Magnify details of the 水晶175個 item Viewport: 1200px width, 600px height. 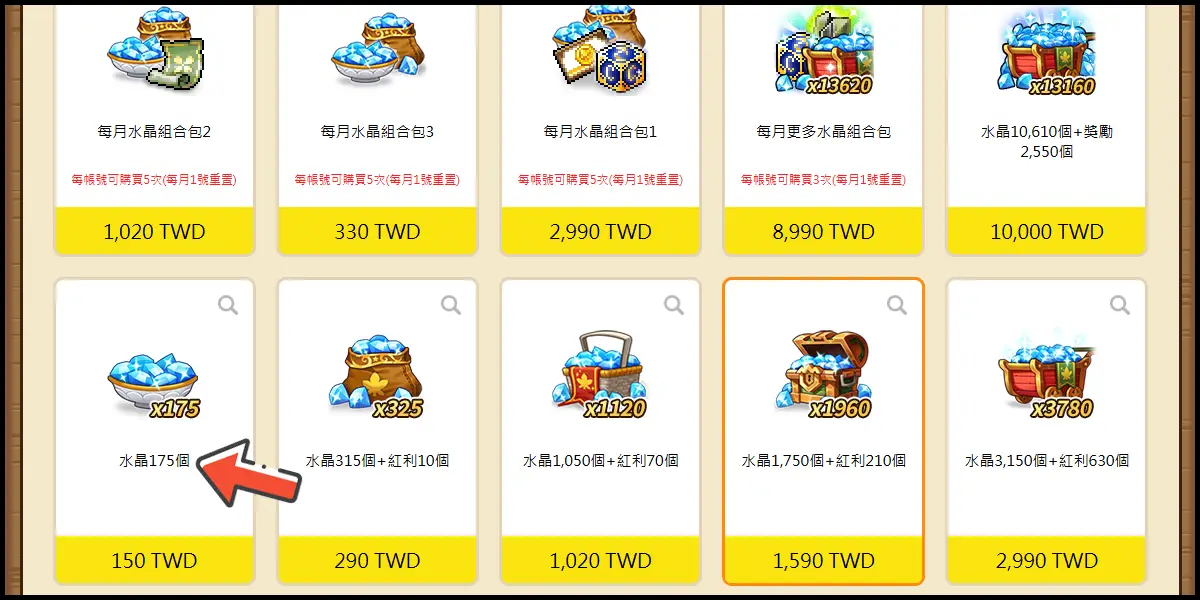(x=228, y=305)
